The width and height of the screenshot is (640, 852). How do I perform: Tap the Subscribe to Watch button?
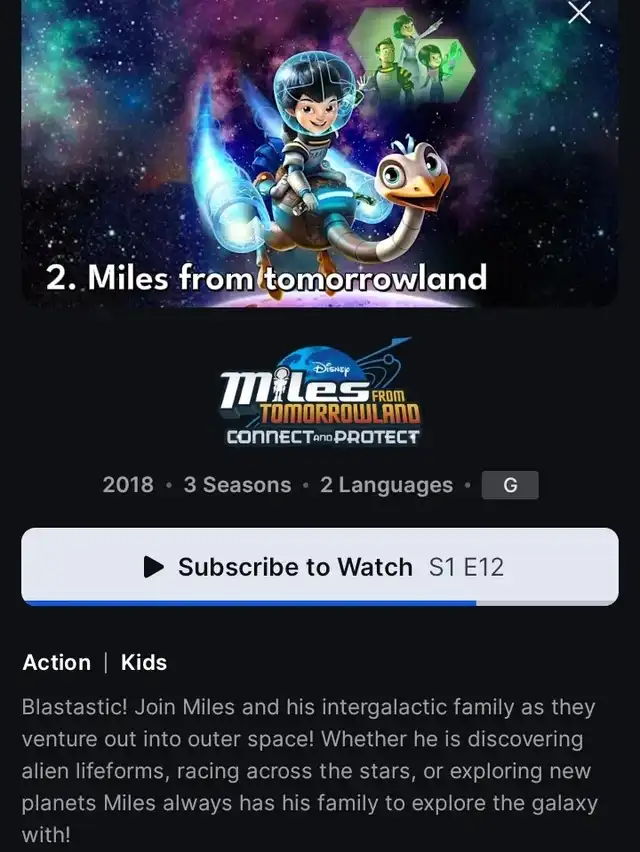pyautogui.click(x=320, y=566)
